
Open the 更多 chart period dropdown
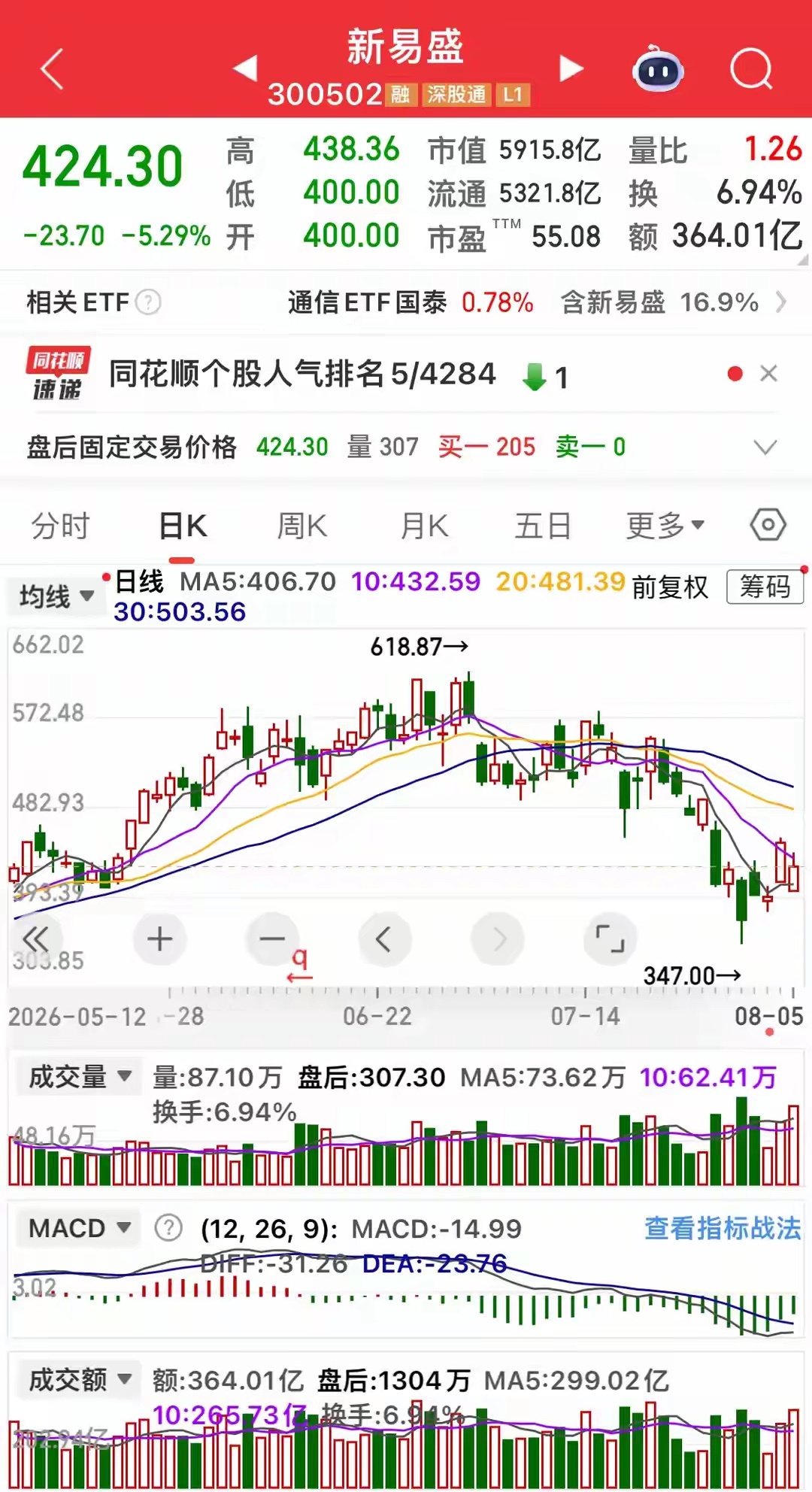665,526
